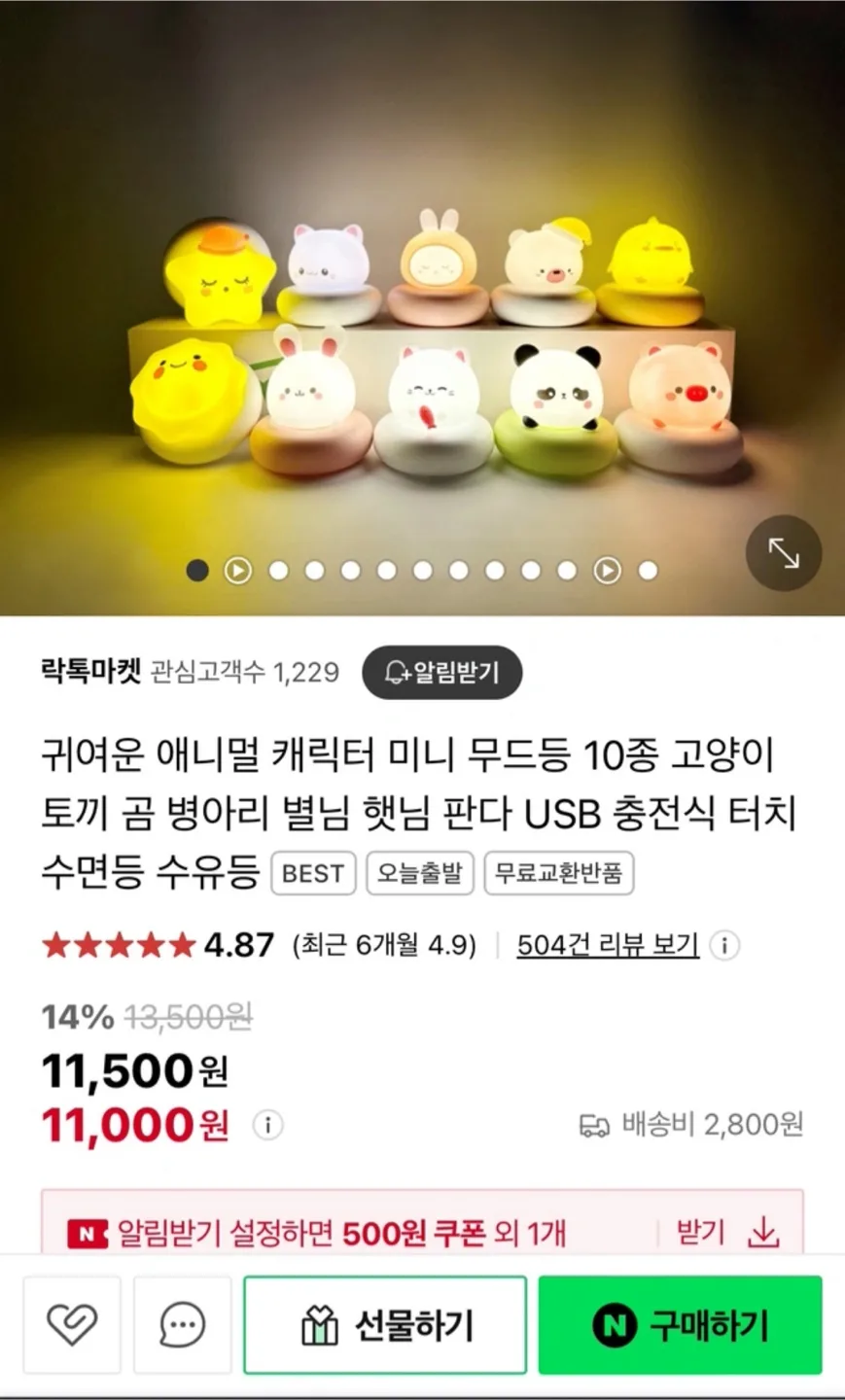
Task: Download the 500원 쿠폰 via 받기
Action: pyautogui.click(x=729, y=1234)
